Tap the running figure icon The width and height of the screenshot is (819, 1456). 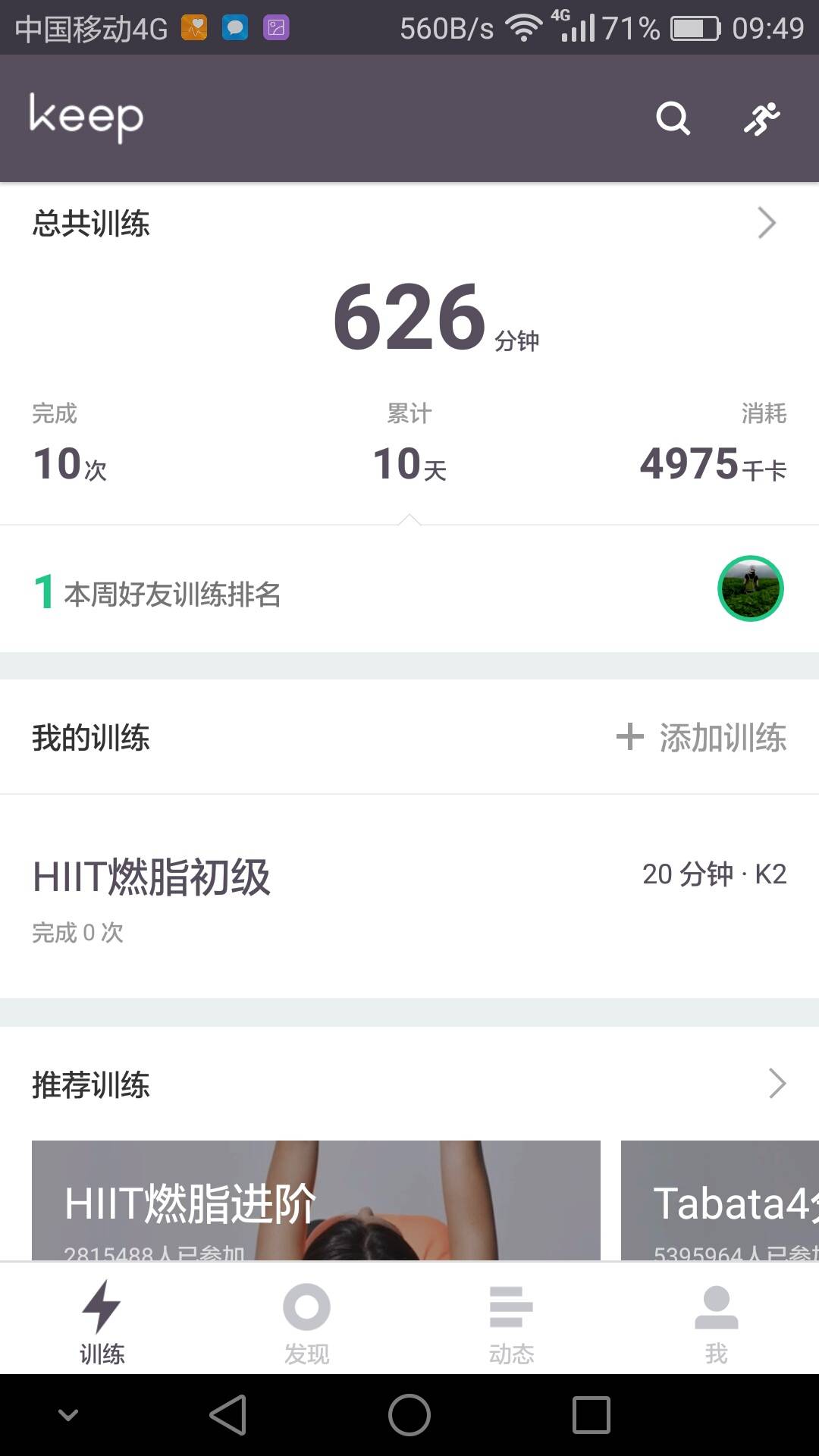point(761,118)
